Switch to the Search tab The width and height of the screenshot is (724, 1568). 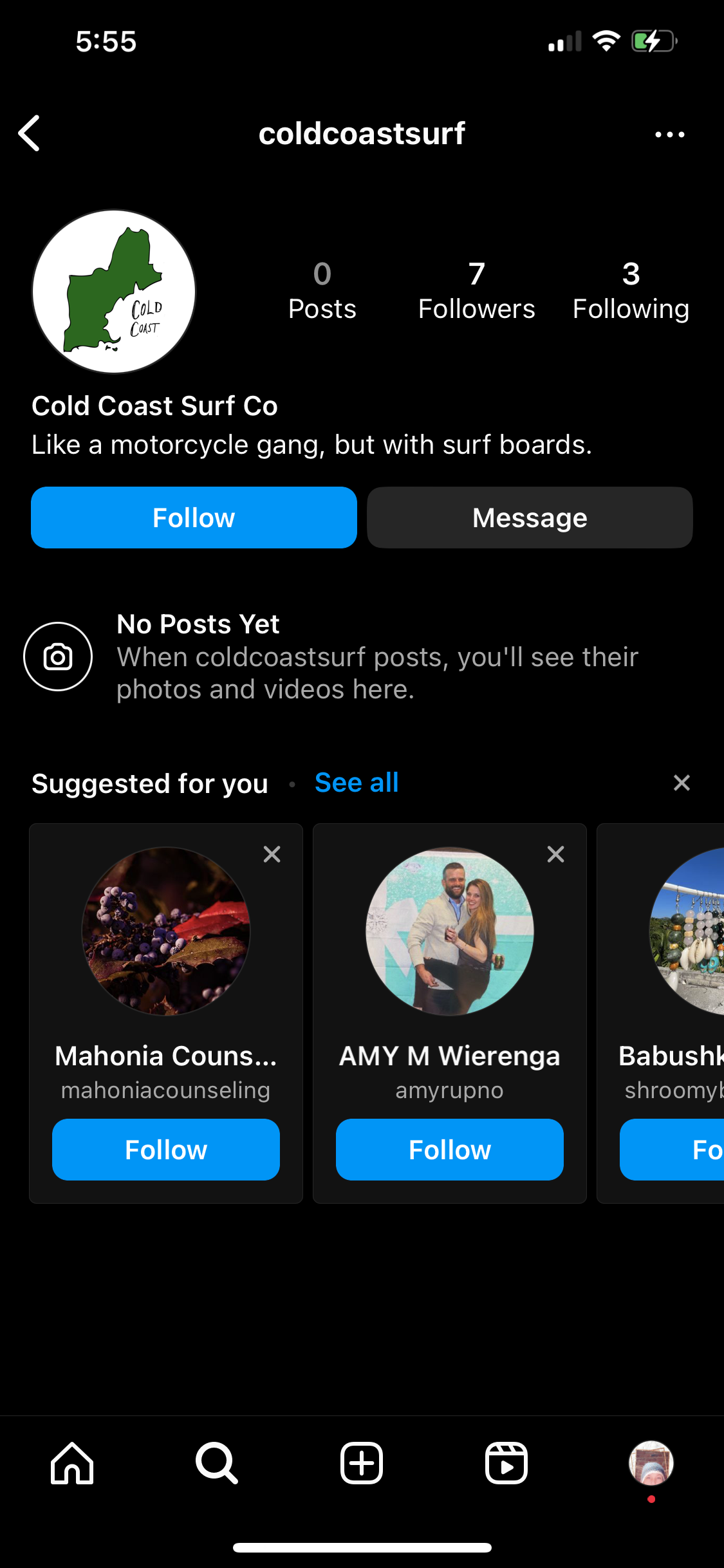[x=217, y=1462]
